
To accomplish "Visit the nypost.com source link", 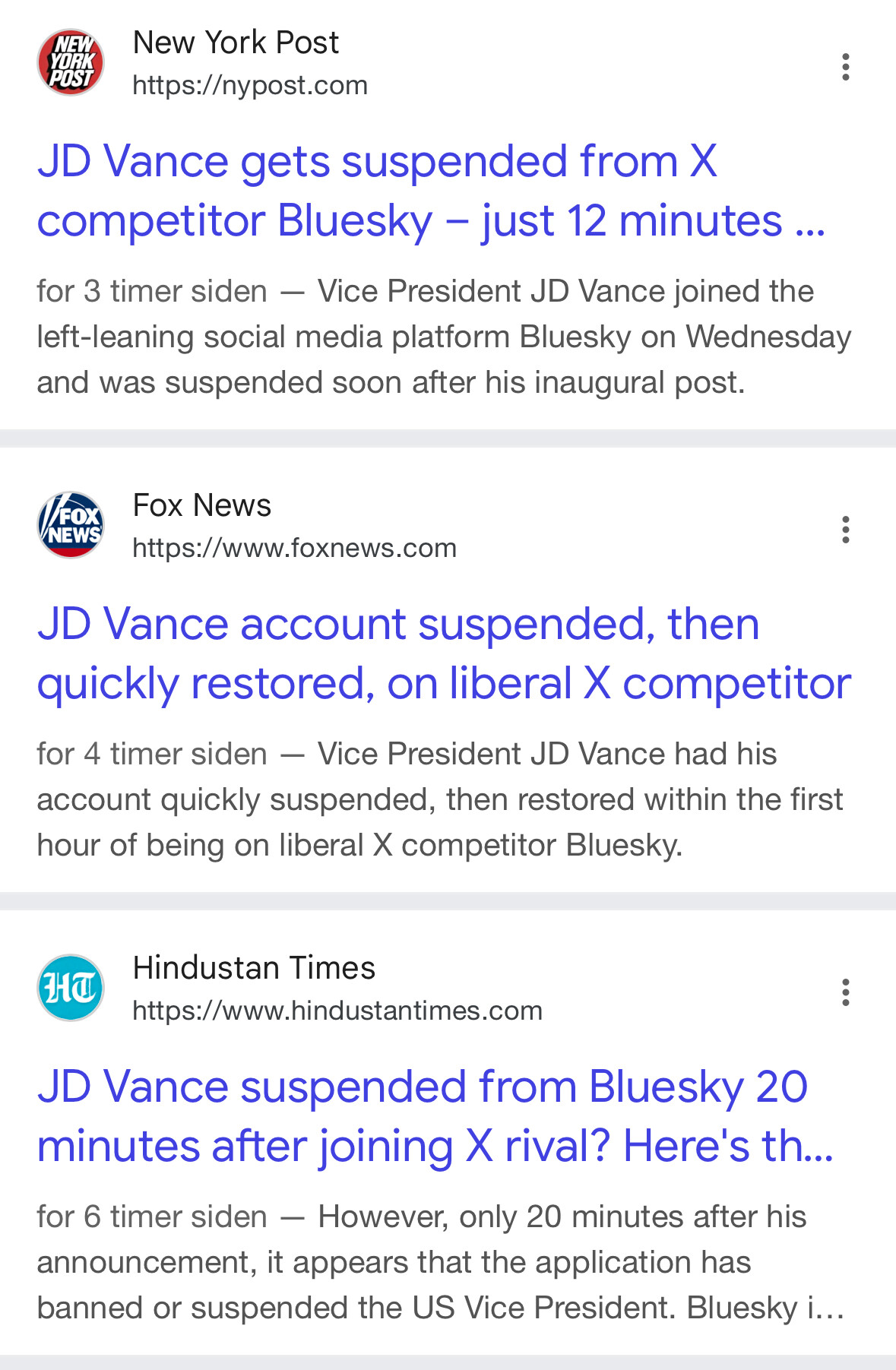I will click(x=250, y=85).
